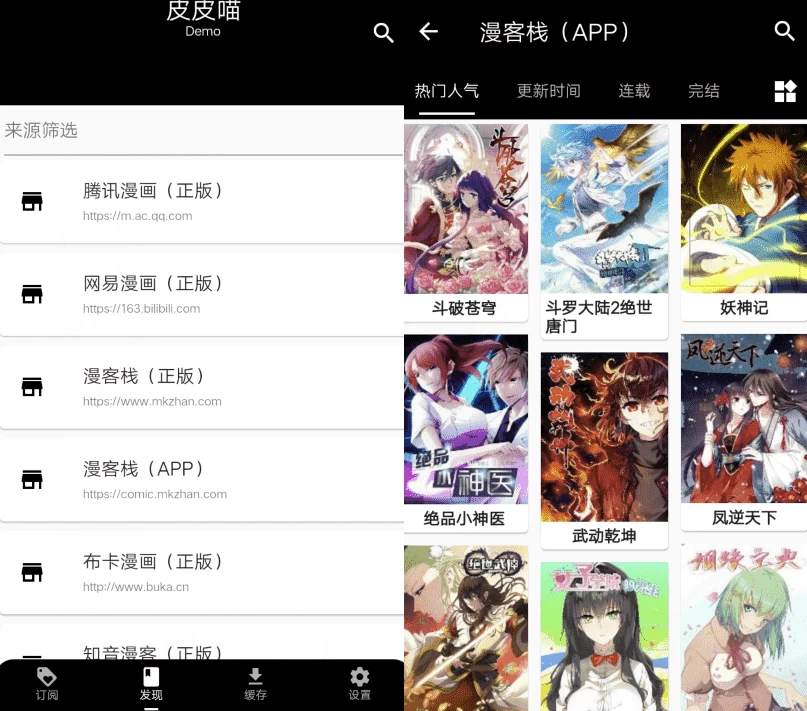This screenshot has height=711, width=807.
Task: Open search on the 皮皮喵 screen
Action: (x=383, y=33)
